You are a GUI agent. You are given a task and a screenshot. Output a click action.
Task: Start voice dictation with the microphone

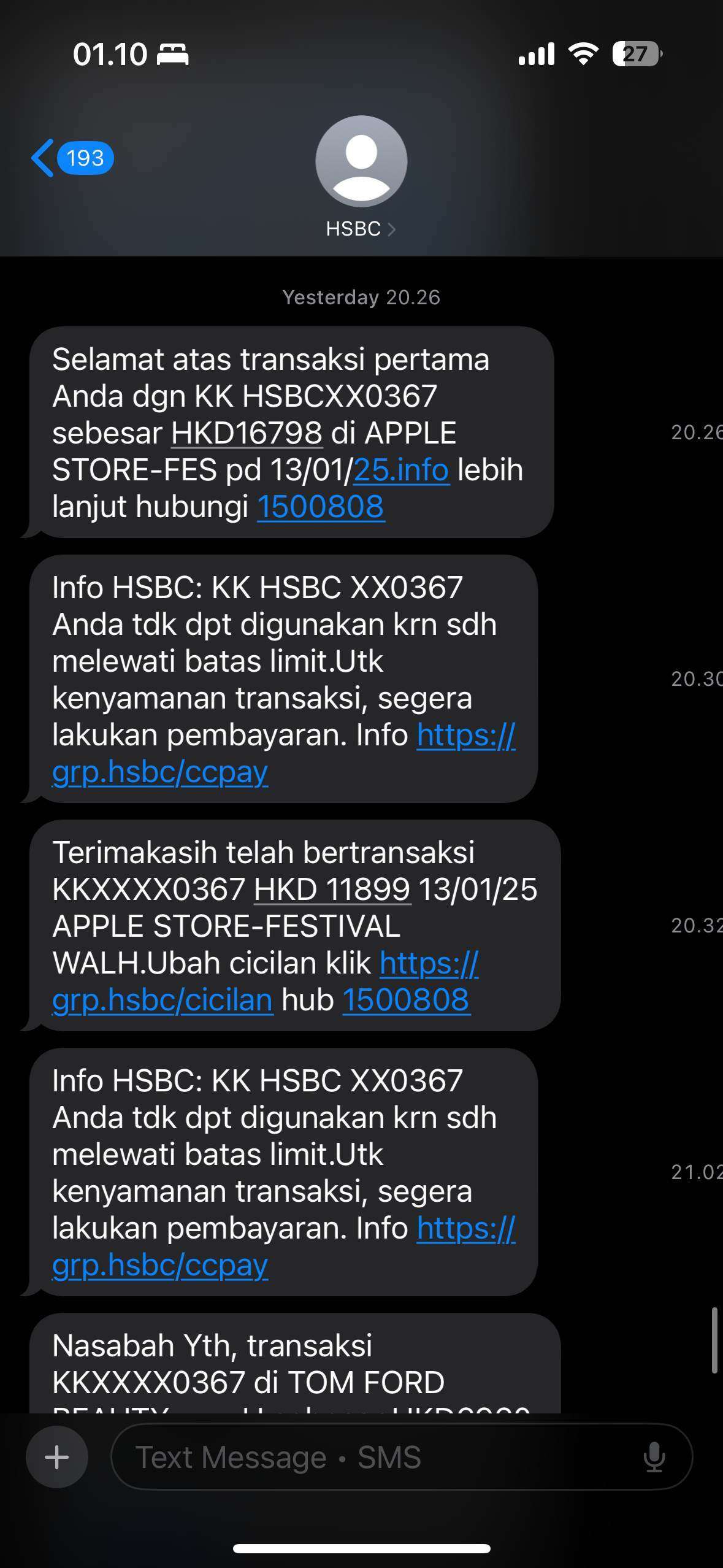[654, 1457]
